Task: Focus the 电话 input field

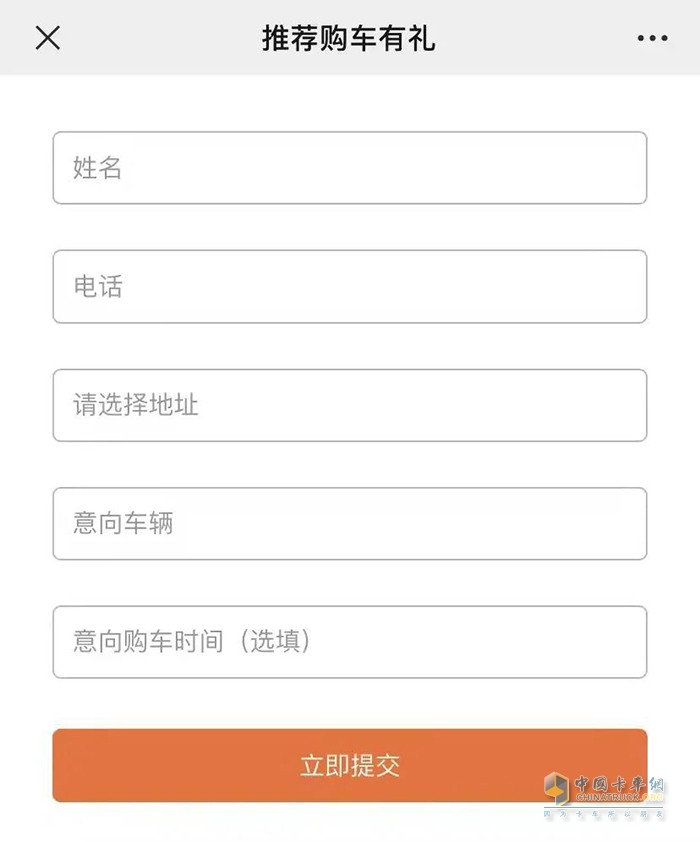Action: 349,287
